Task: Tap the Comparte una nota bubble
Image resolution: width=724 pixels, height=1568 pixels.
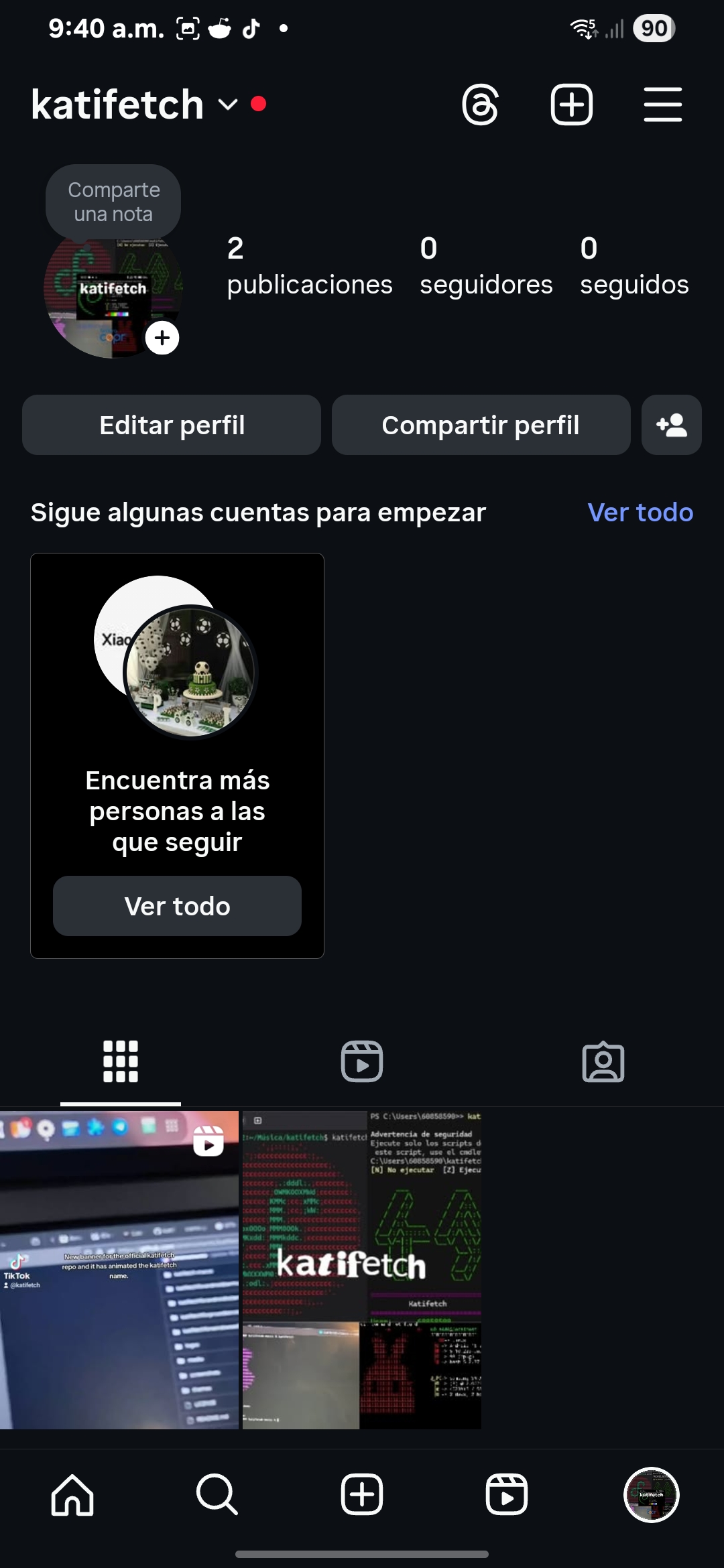Action: click(x=113, y=202)
